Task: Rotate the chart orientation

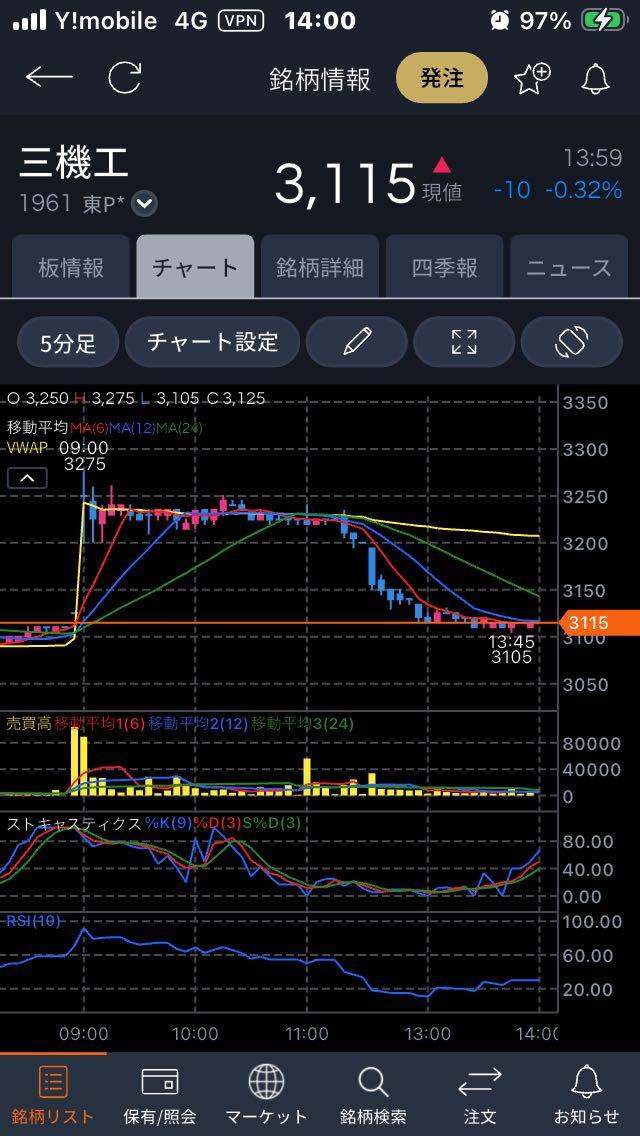Action: point(571,342)
